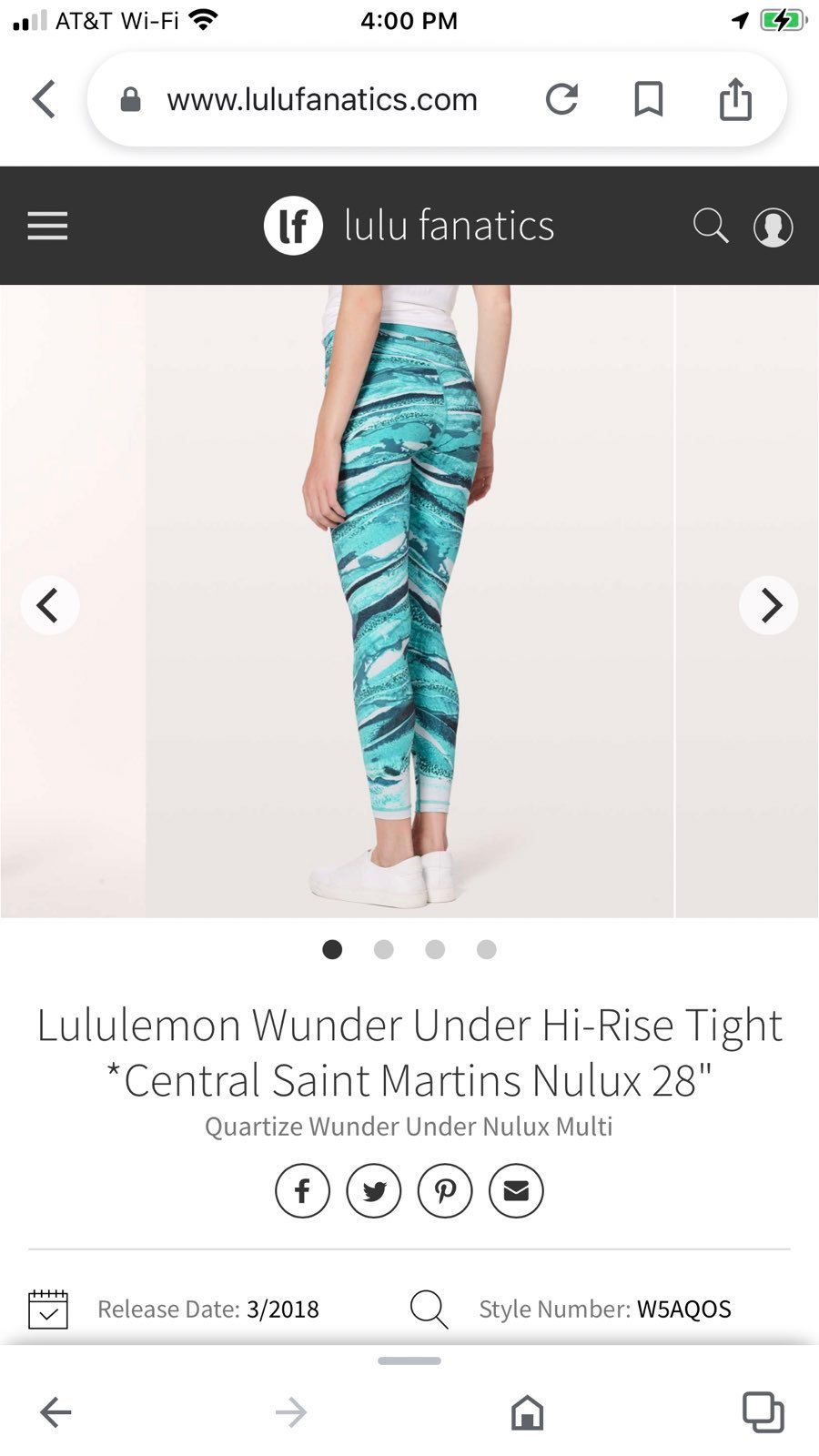
Task: Share the product on Twitter
Action: pyautogui.click(x=374, y=1190)
